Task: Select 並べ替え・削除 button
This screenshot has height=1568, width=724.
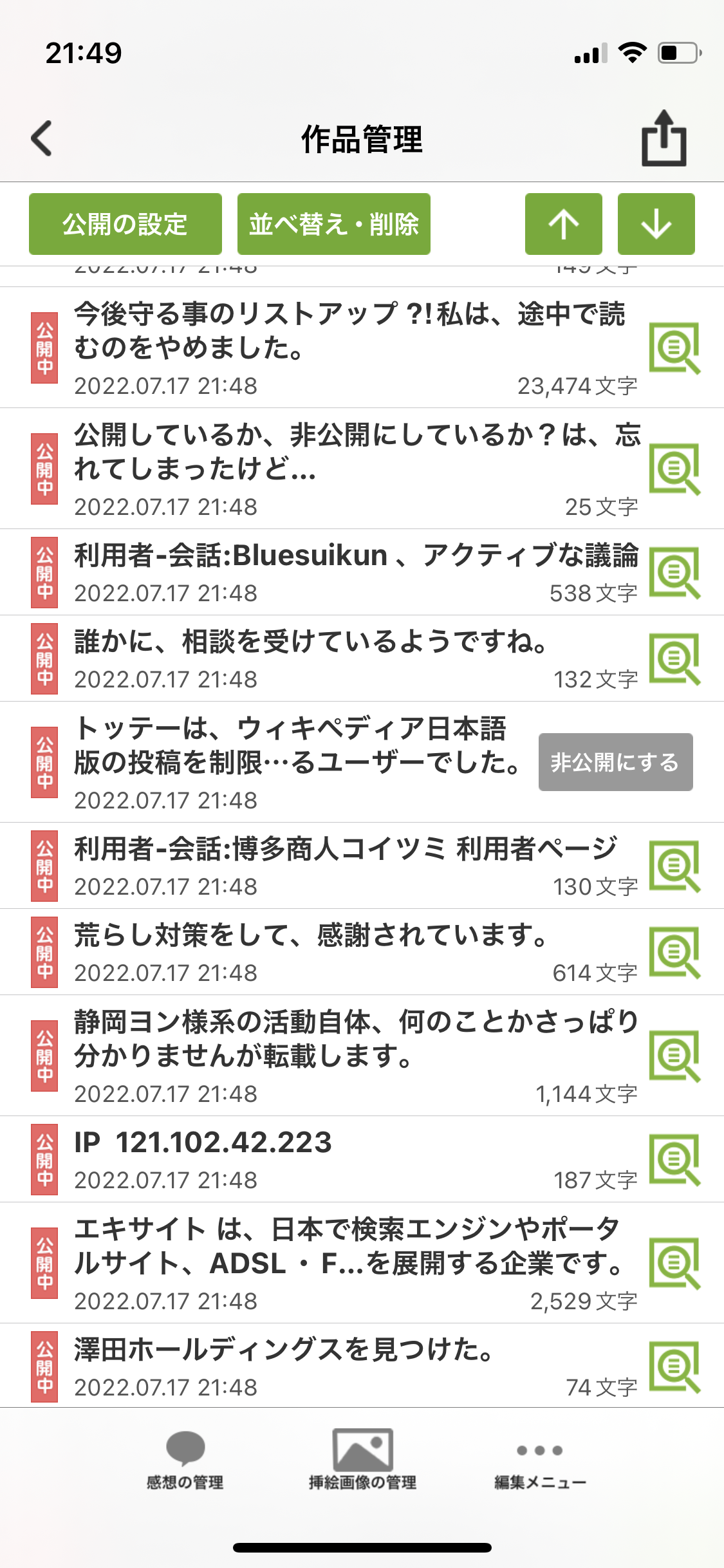Action: (x=333, y=224)
